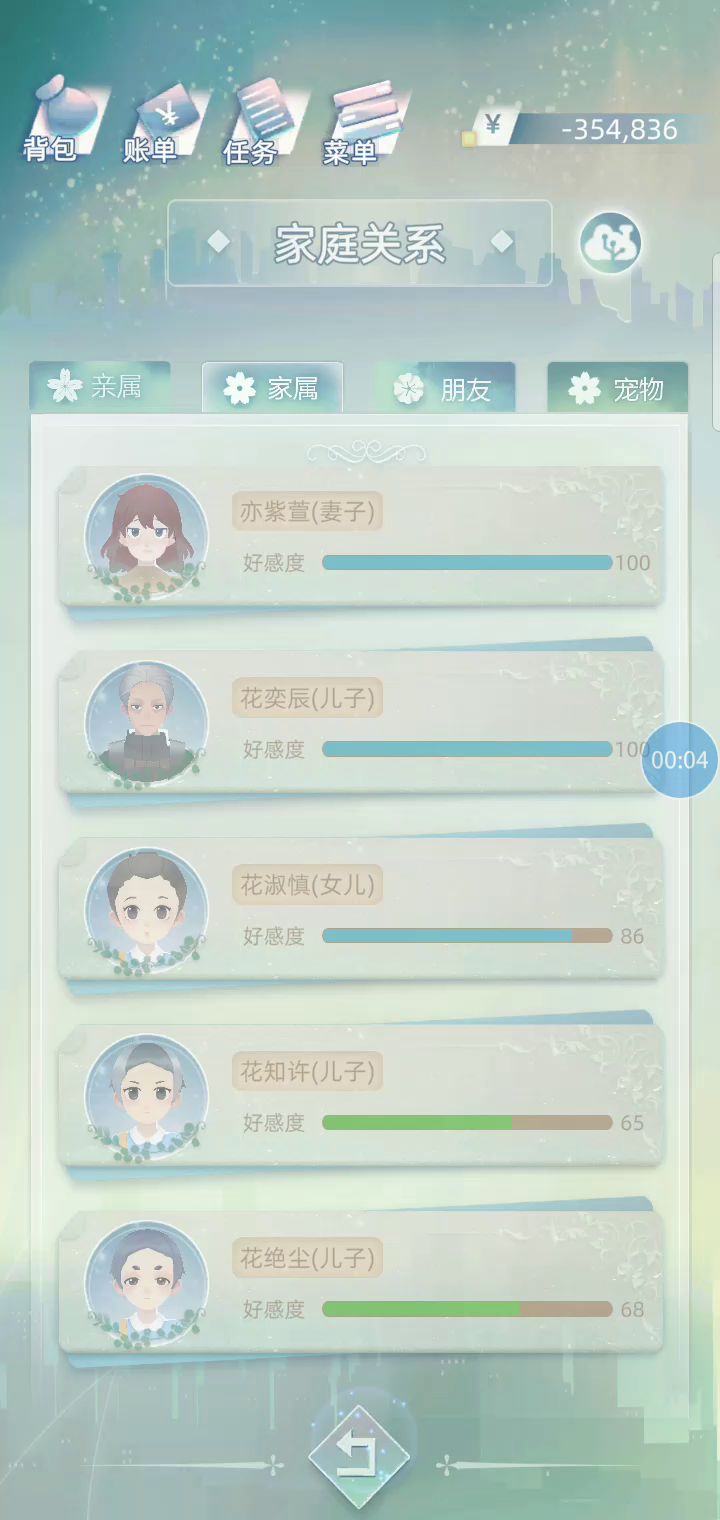
Task: Select the 家属 tab
Action: point(272,388)
